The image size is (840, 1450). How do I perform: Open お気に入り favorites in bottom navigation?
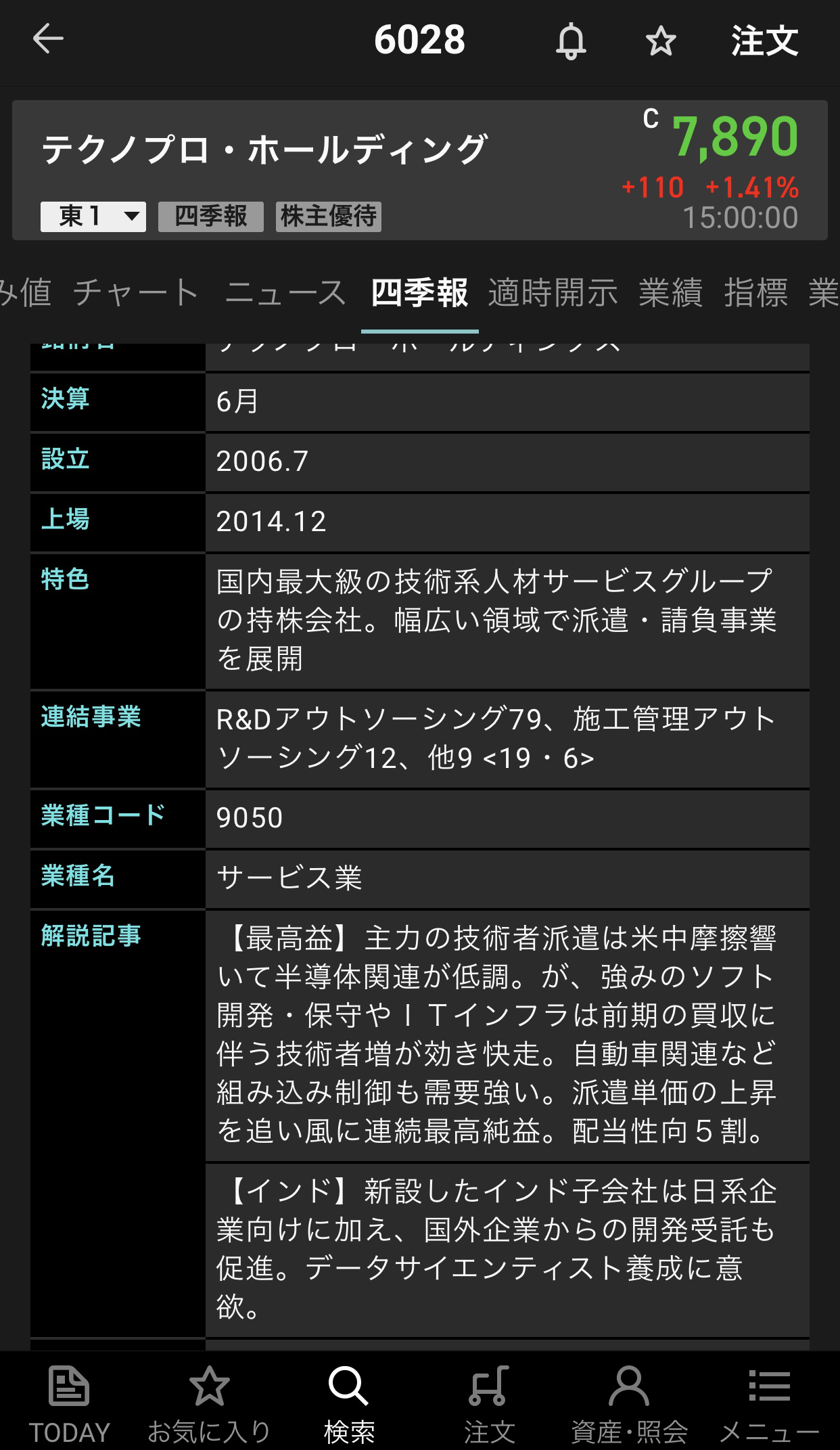point(209,1404)
